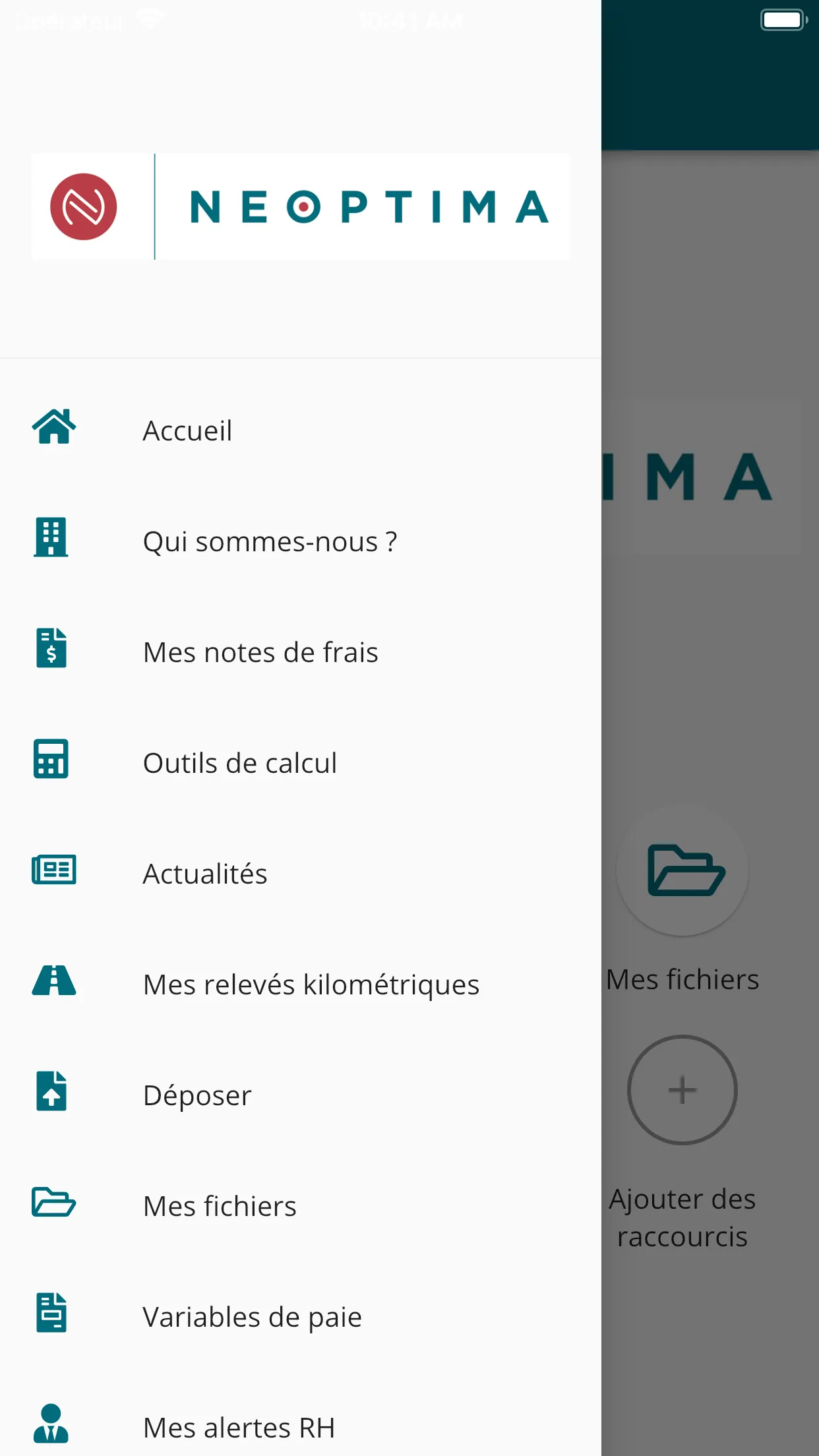Click the payroll document icon for Variables de paie

coord(51,1314)
